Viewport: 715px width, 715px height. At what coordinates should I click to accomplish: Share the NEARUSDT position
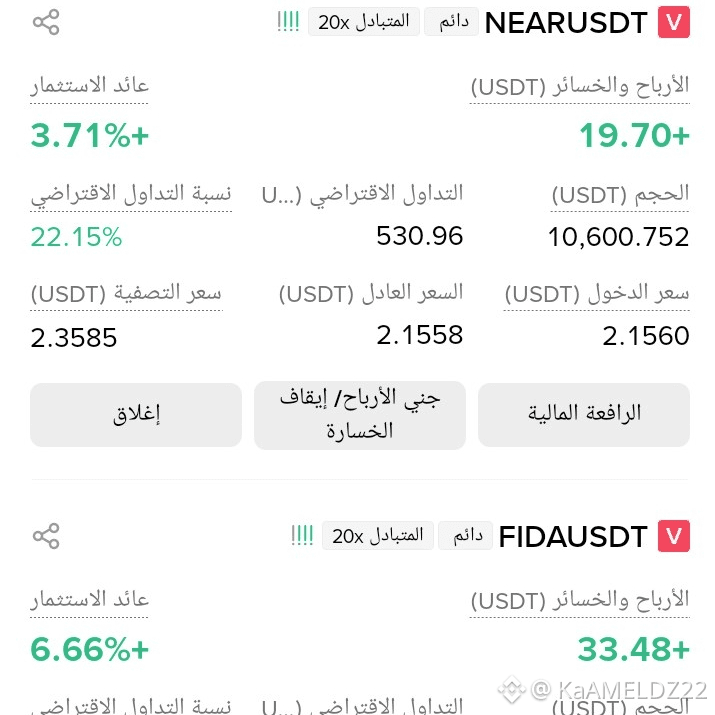click(46, 22)
